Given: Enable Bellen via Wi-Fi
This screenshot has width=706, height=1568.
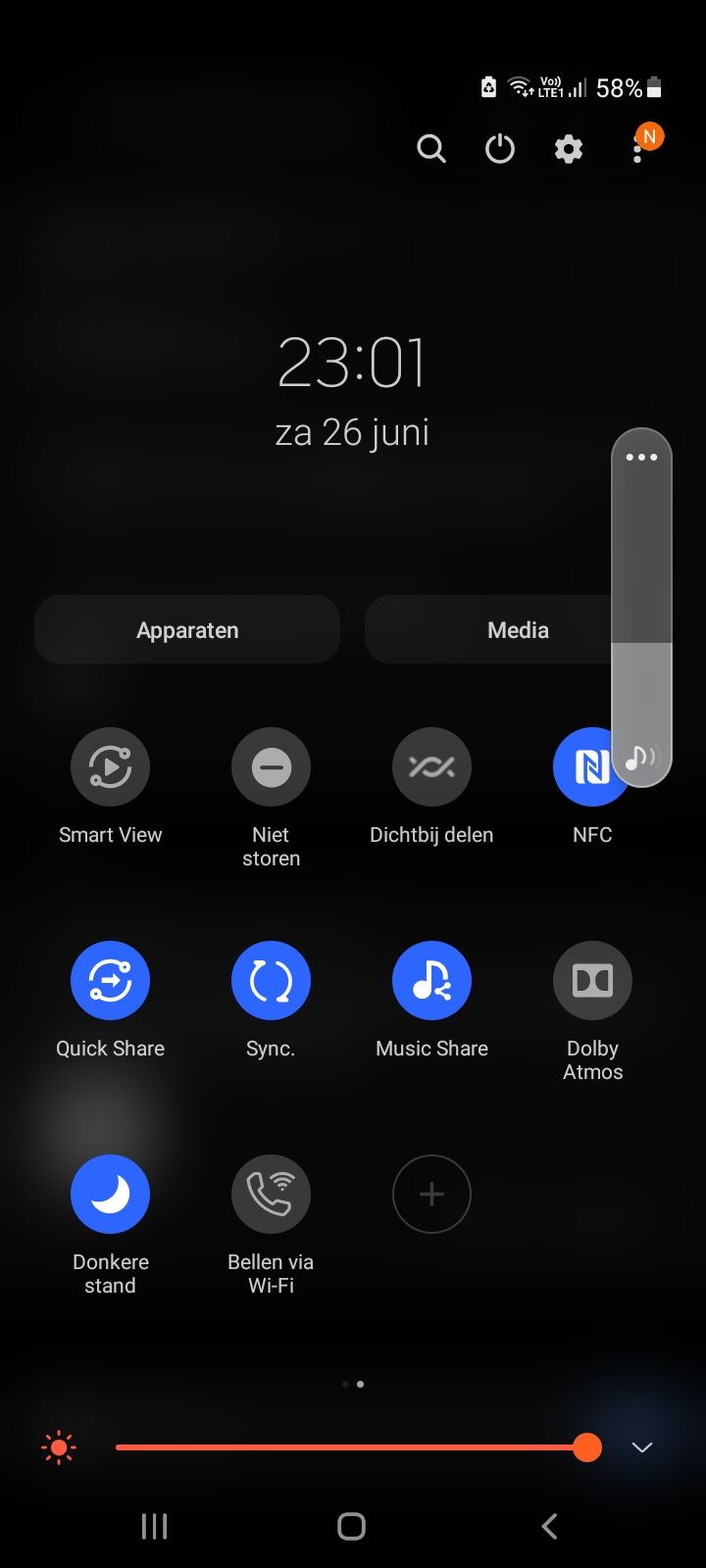Looking at the screenshot, I should [271, 1195].
